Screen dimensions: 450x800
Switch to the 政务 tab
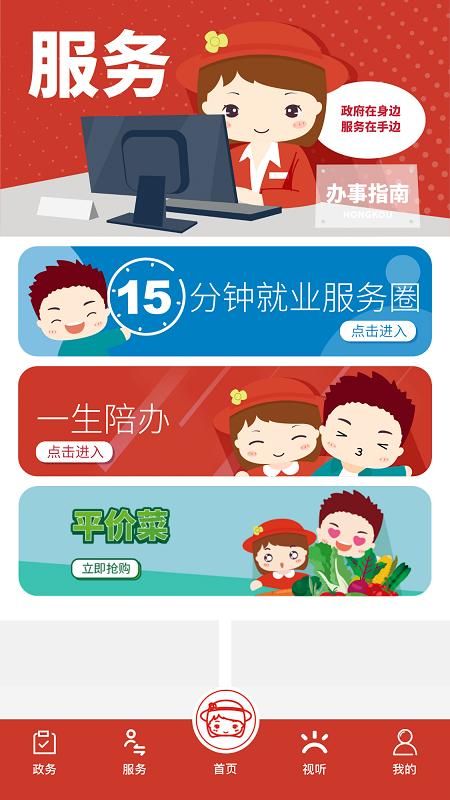click(45, 753)
